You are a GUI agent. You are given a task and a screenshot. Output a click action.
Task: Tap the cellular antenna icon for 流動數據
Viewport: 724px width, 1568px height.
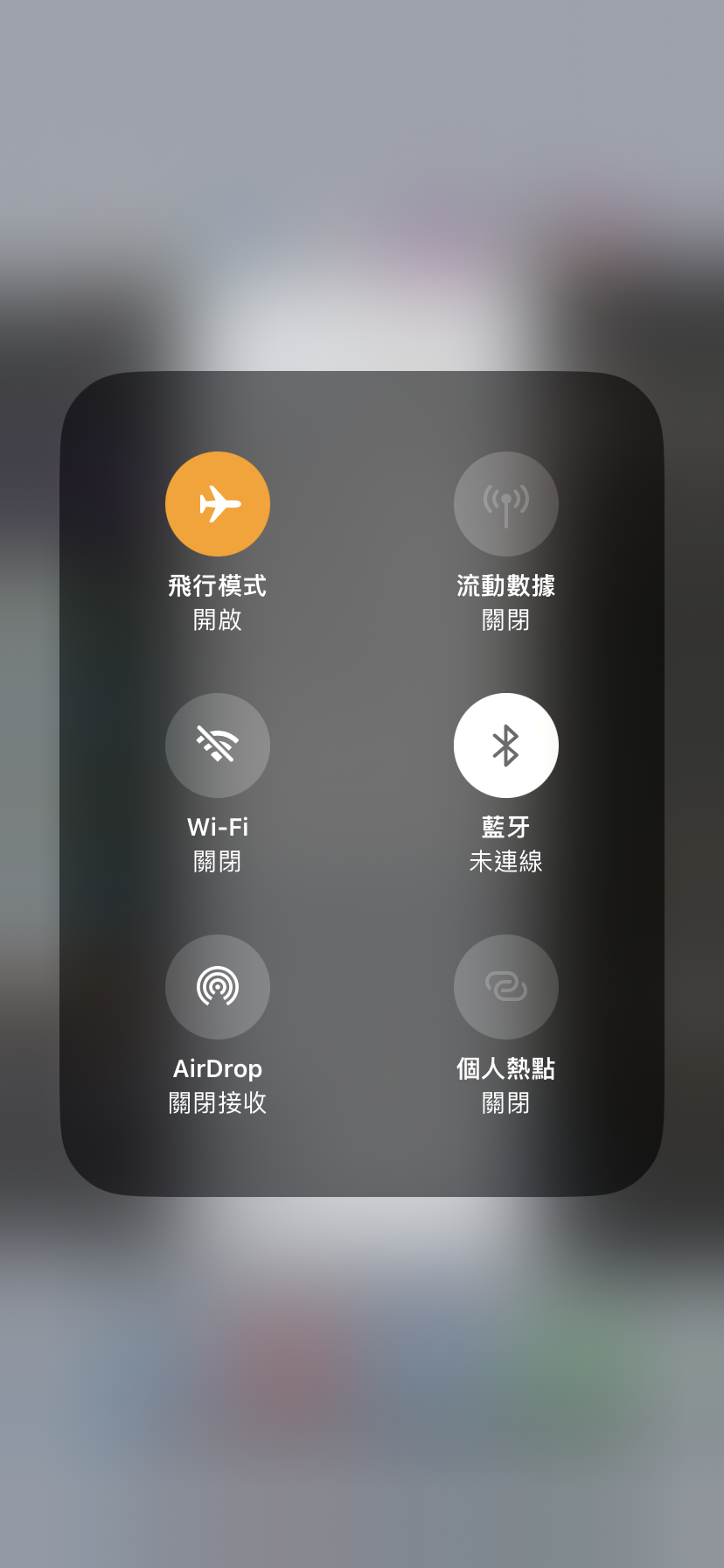point(505,503)
